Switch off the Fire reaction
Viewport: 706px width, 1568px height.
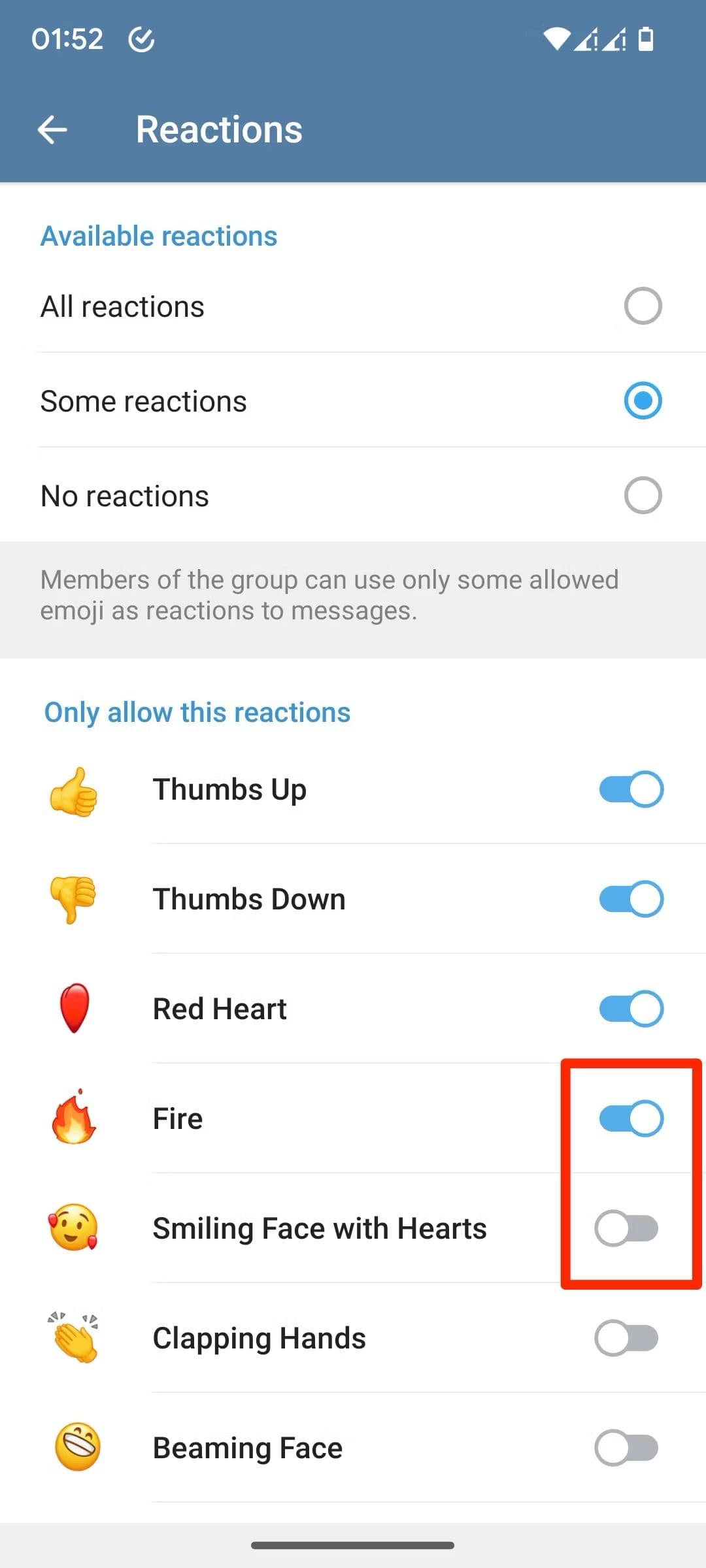tap(630, 1119)
